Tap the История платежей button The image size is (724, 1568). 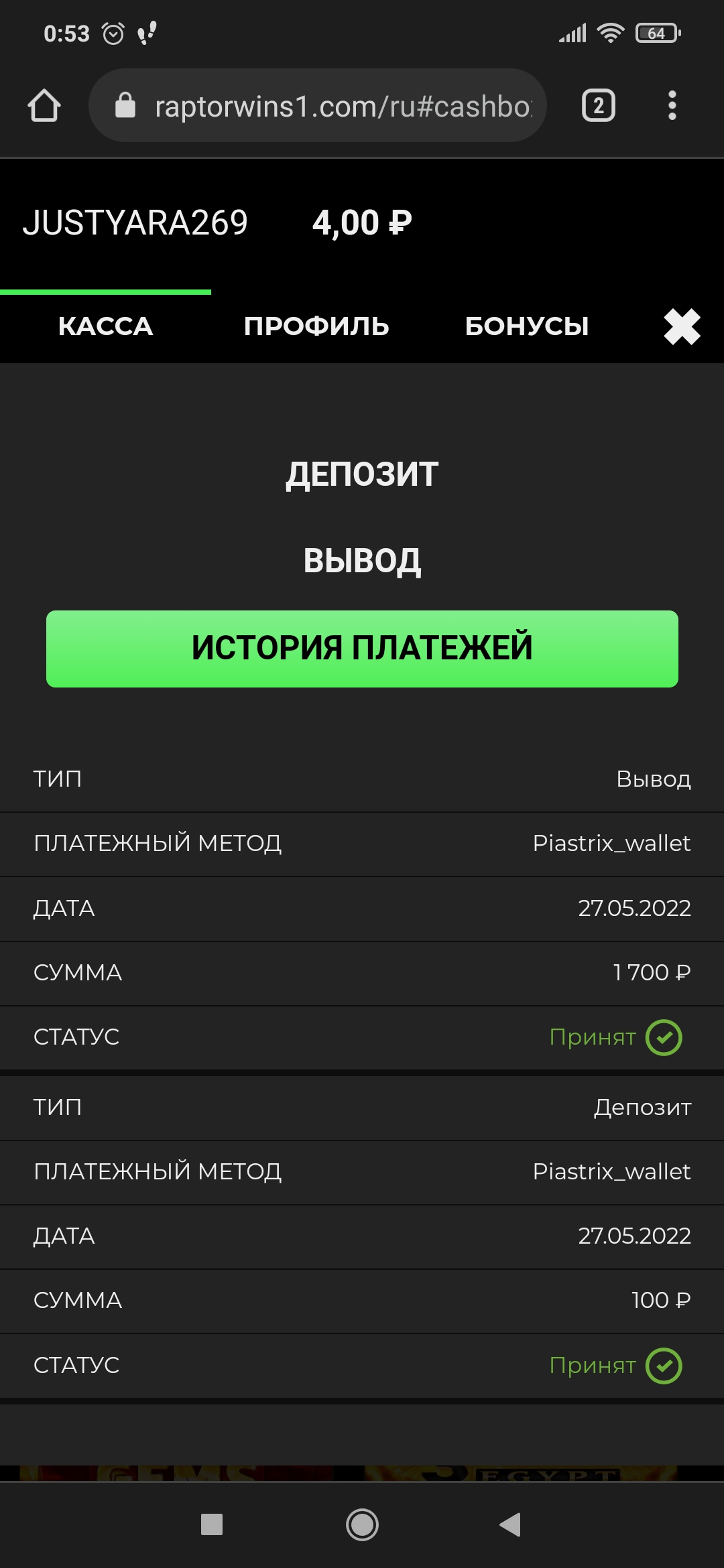362,649
